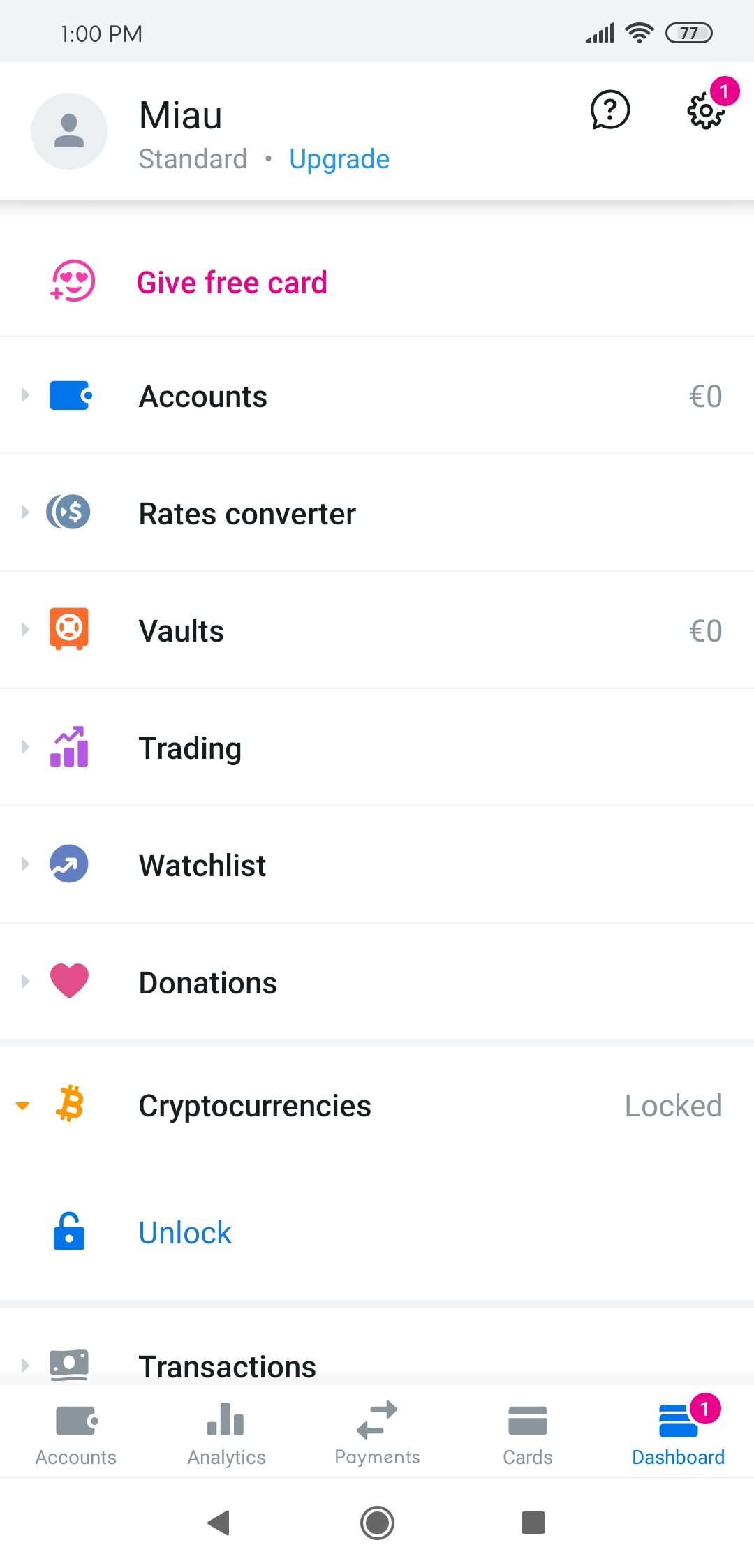Expand the Vaults section
The height and width of the screenshot is (1568, 754).
coord(377,630)
